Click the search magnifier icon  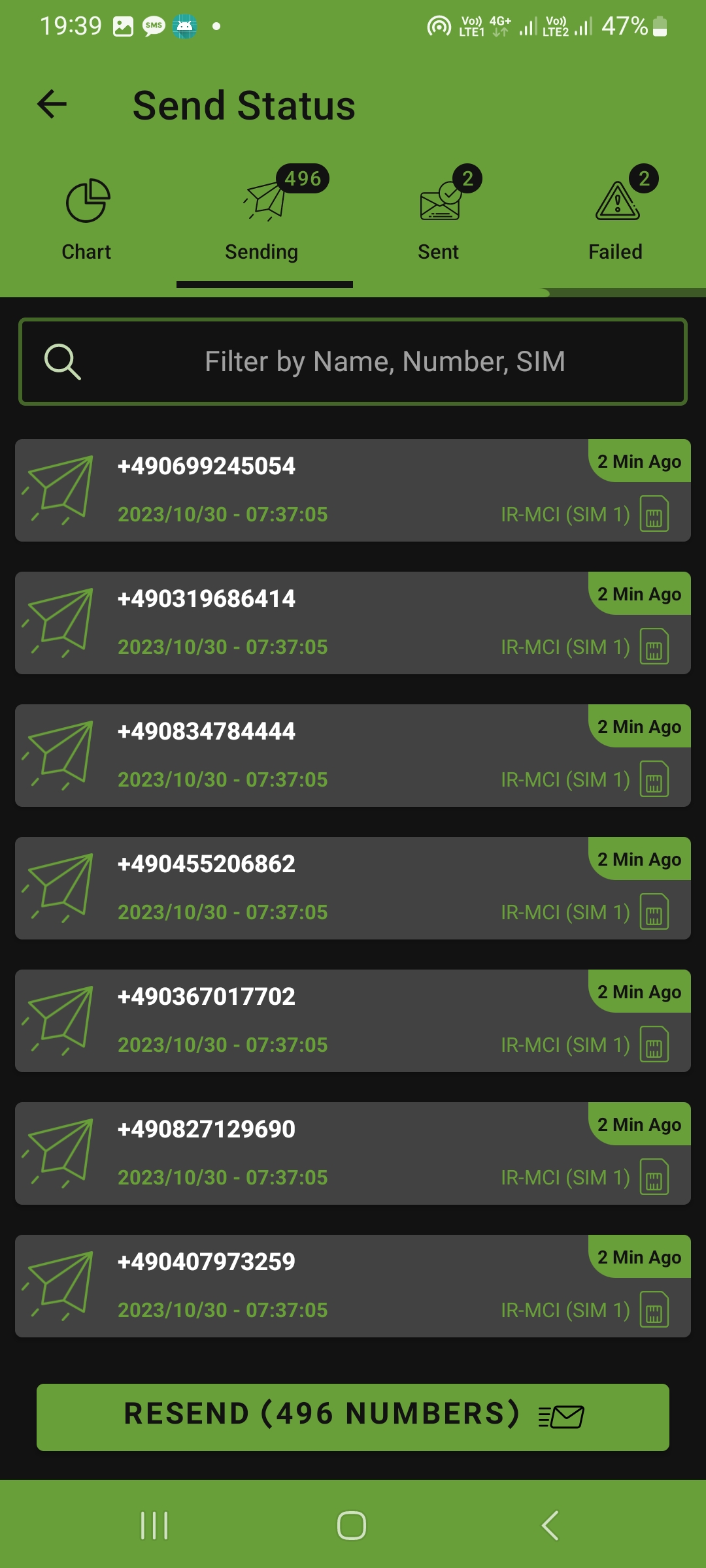63,361
